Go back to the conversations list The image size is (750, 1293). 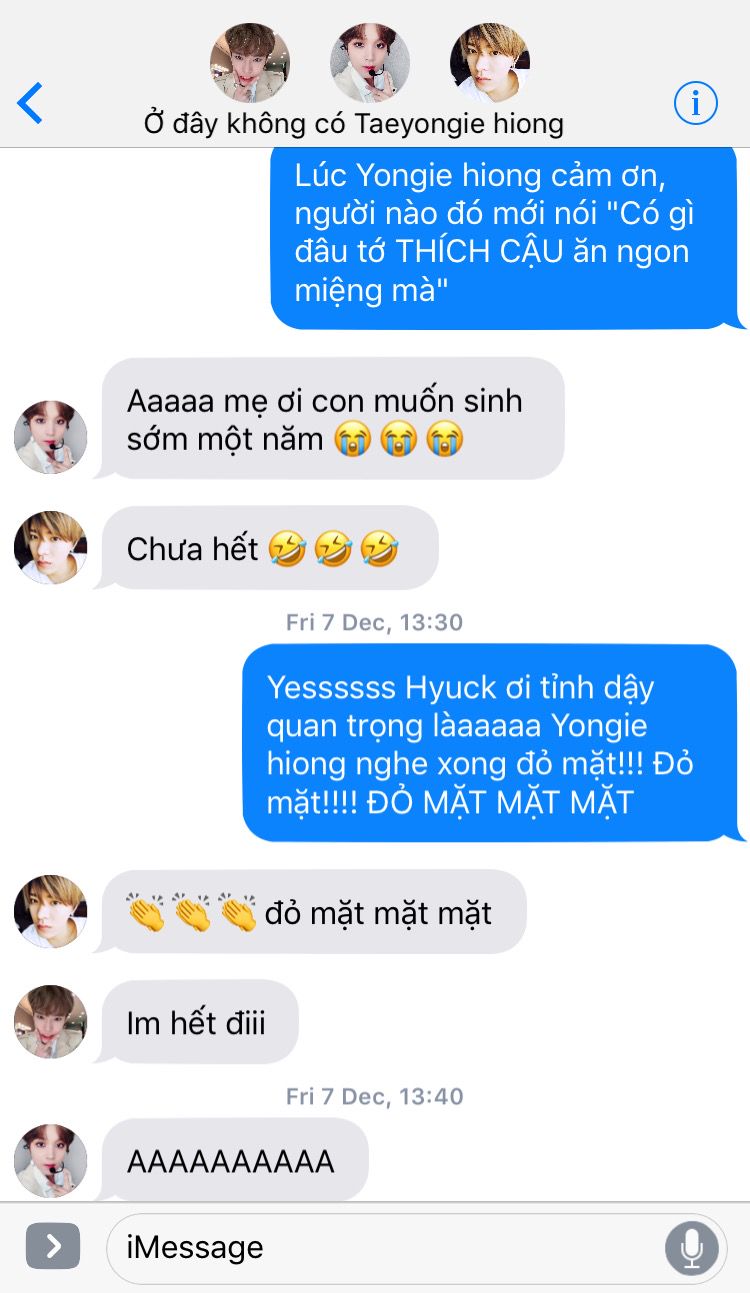pos(30,104)
